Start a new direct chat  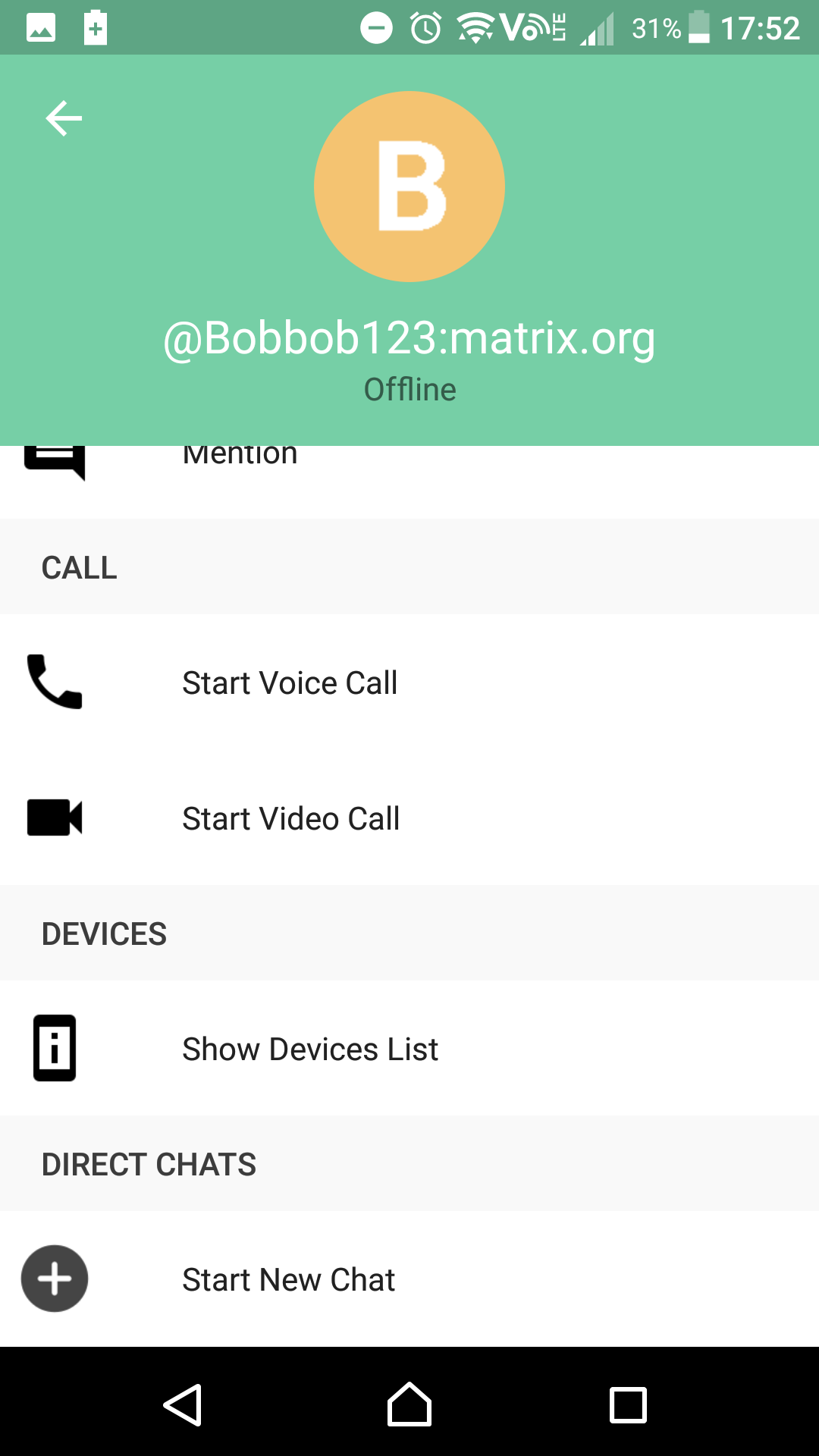click(288, 1280)
